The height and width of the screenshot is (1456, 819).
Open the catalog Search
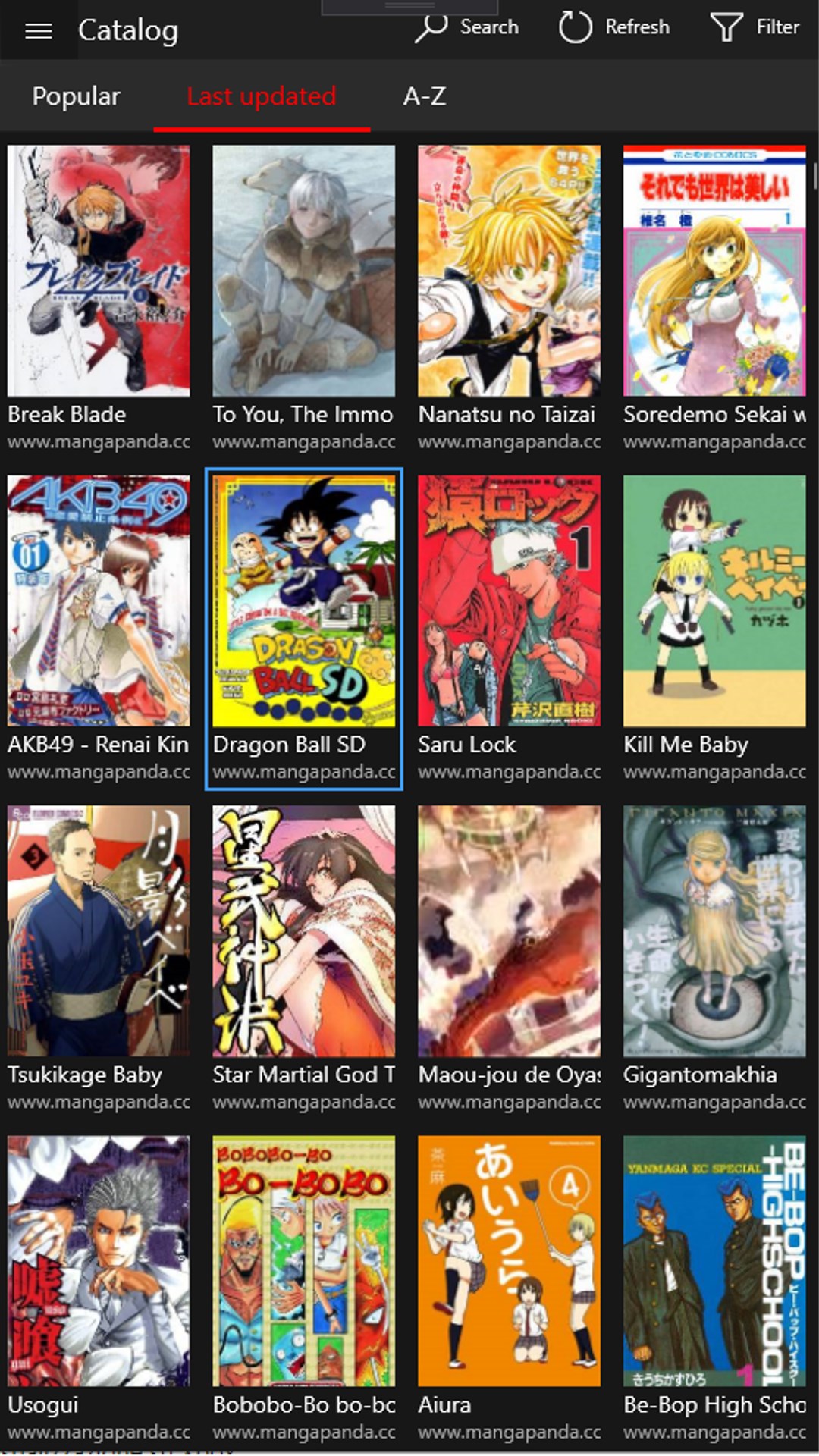tap(467, 29)
